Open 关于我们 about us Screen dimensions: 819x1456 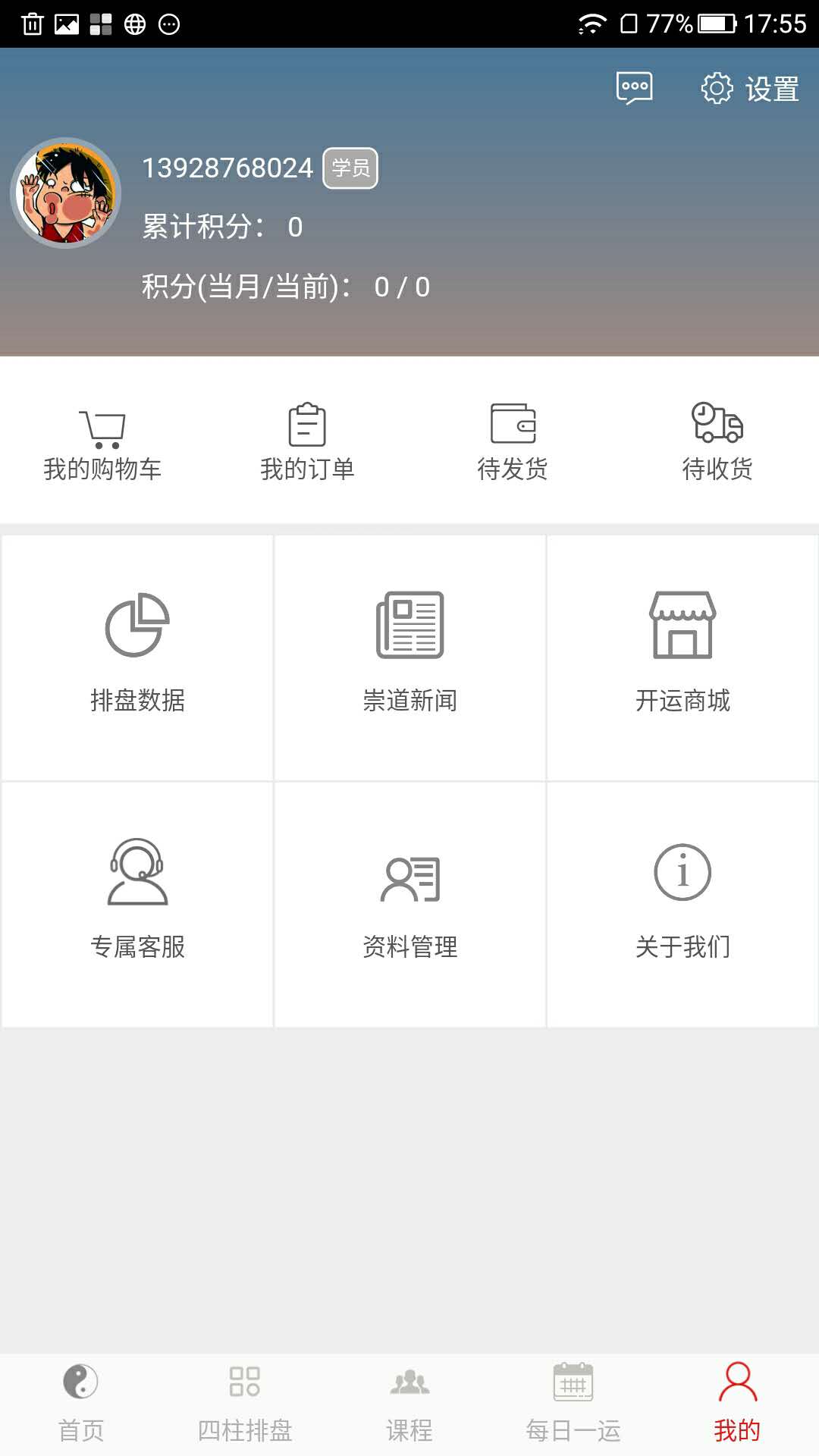click(x=682, y=902)
